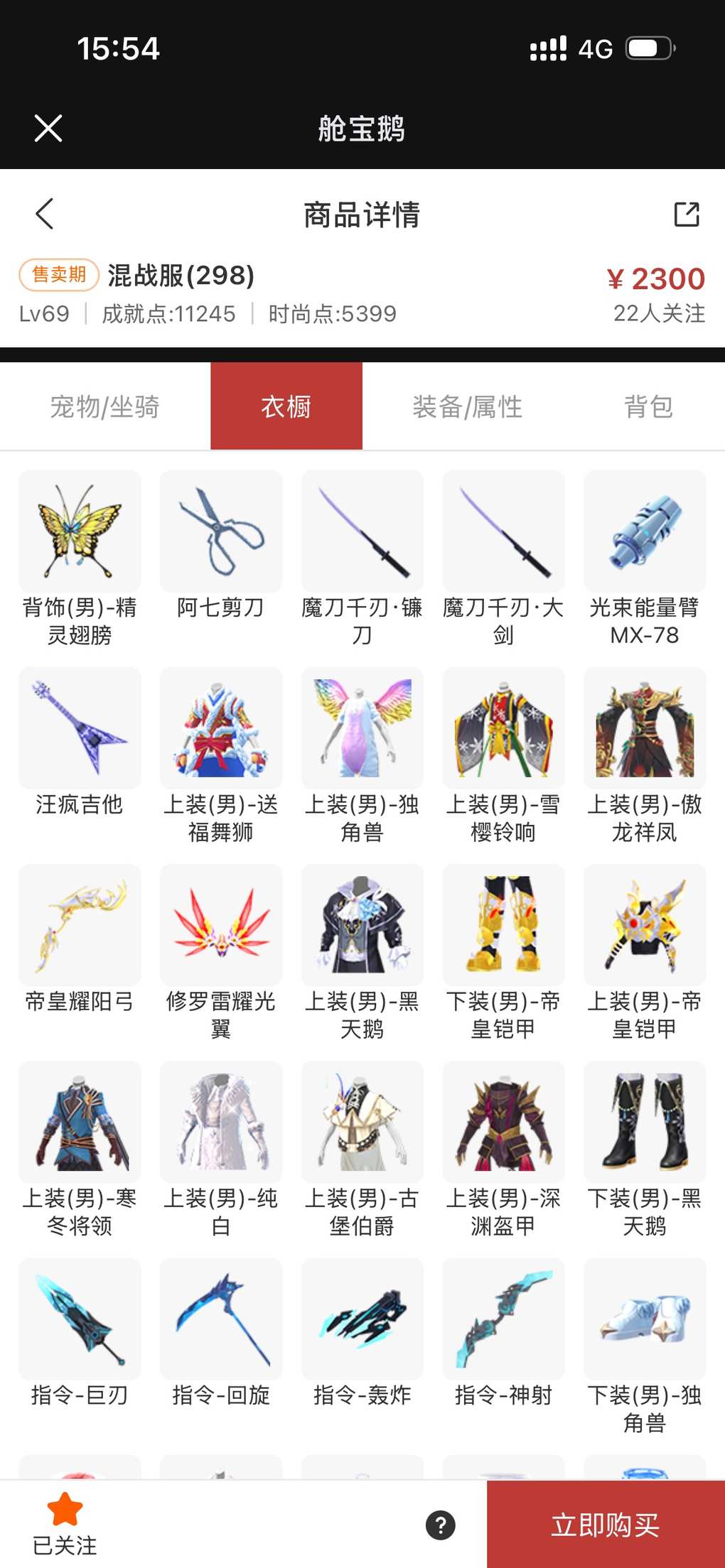Open the 装备/属性 tab
Viewport: 725px width, 1568px height.
(x=467, y=407)
